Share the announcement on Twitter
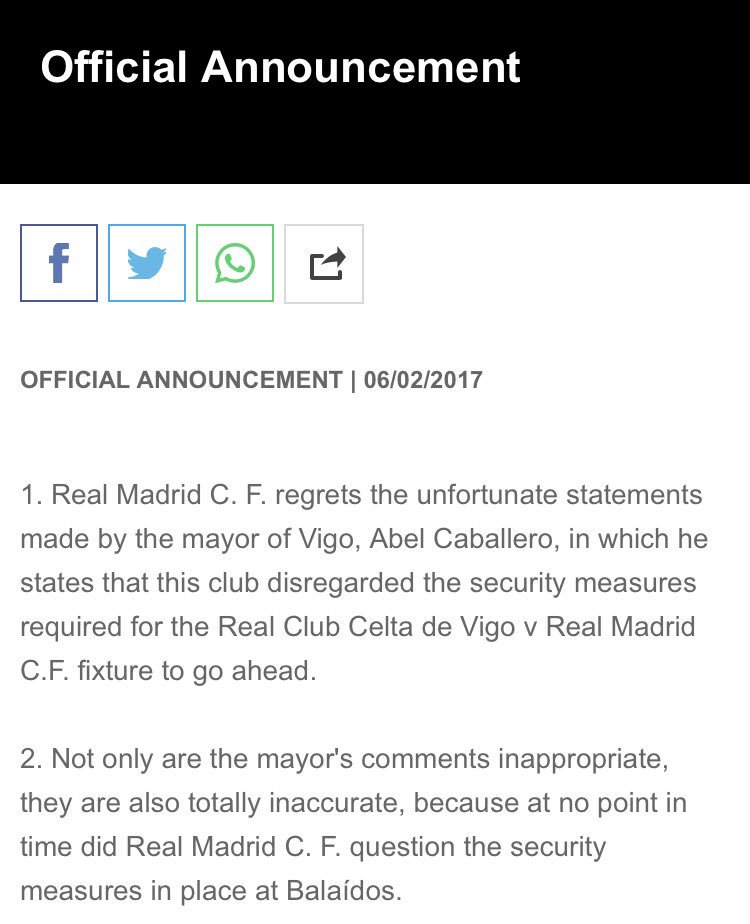Image resolution: width=750 pixels, height=924 pixels. pos(147,263)
